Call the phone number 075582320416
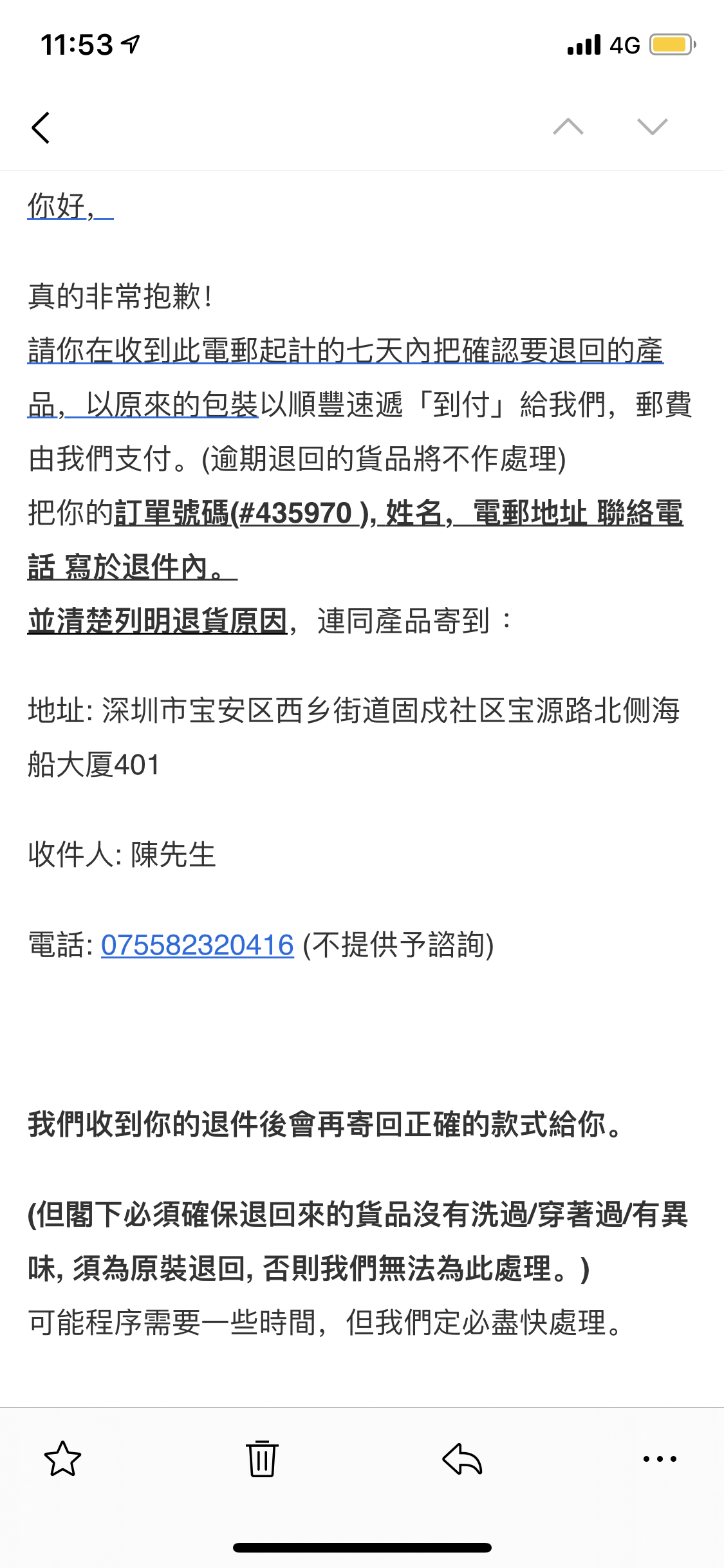 (197, 945)
